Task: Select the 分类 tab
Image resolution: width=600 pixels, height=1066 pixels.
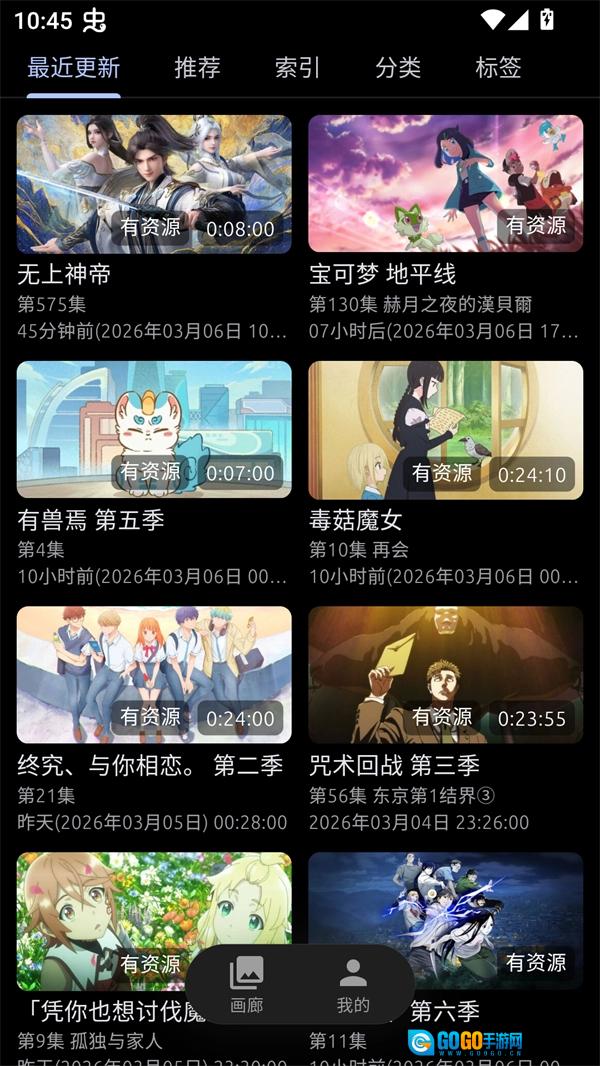Action: pyautogui.click(x=398, y=67)
